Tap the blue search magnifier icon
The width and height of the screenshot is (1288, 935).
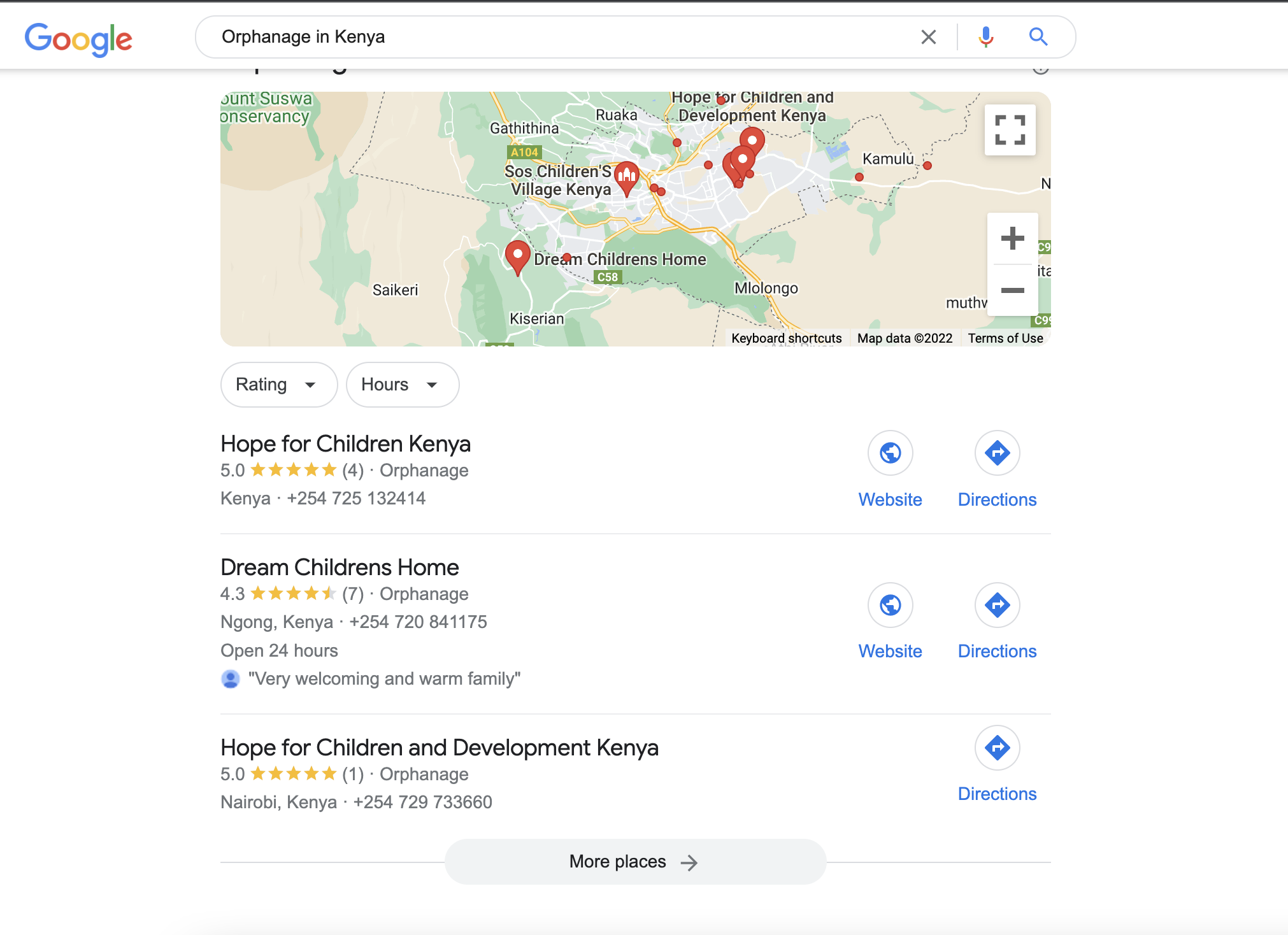(1038, 37)
